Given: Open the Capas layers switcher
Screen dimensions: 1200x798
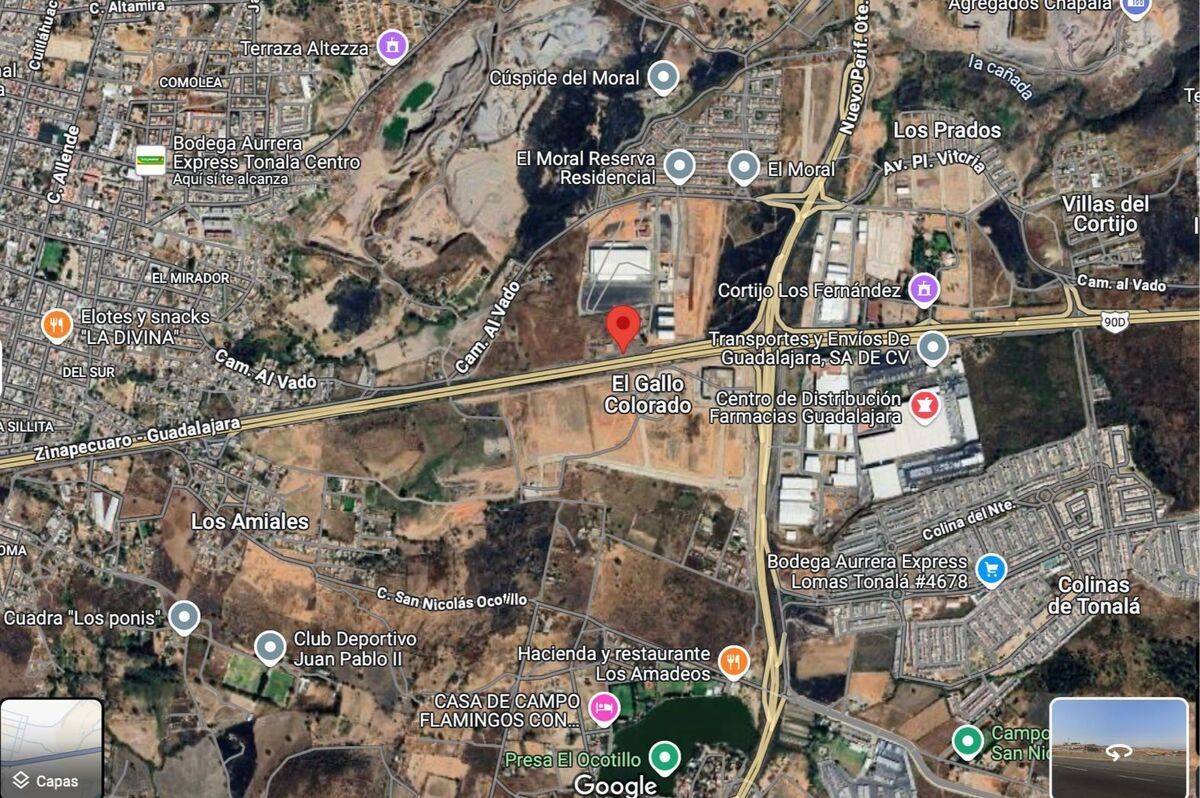Looking at the screenshot, I should tap(51, 747).
